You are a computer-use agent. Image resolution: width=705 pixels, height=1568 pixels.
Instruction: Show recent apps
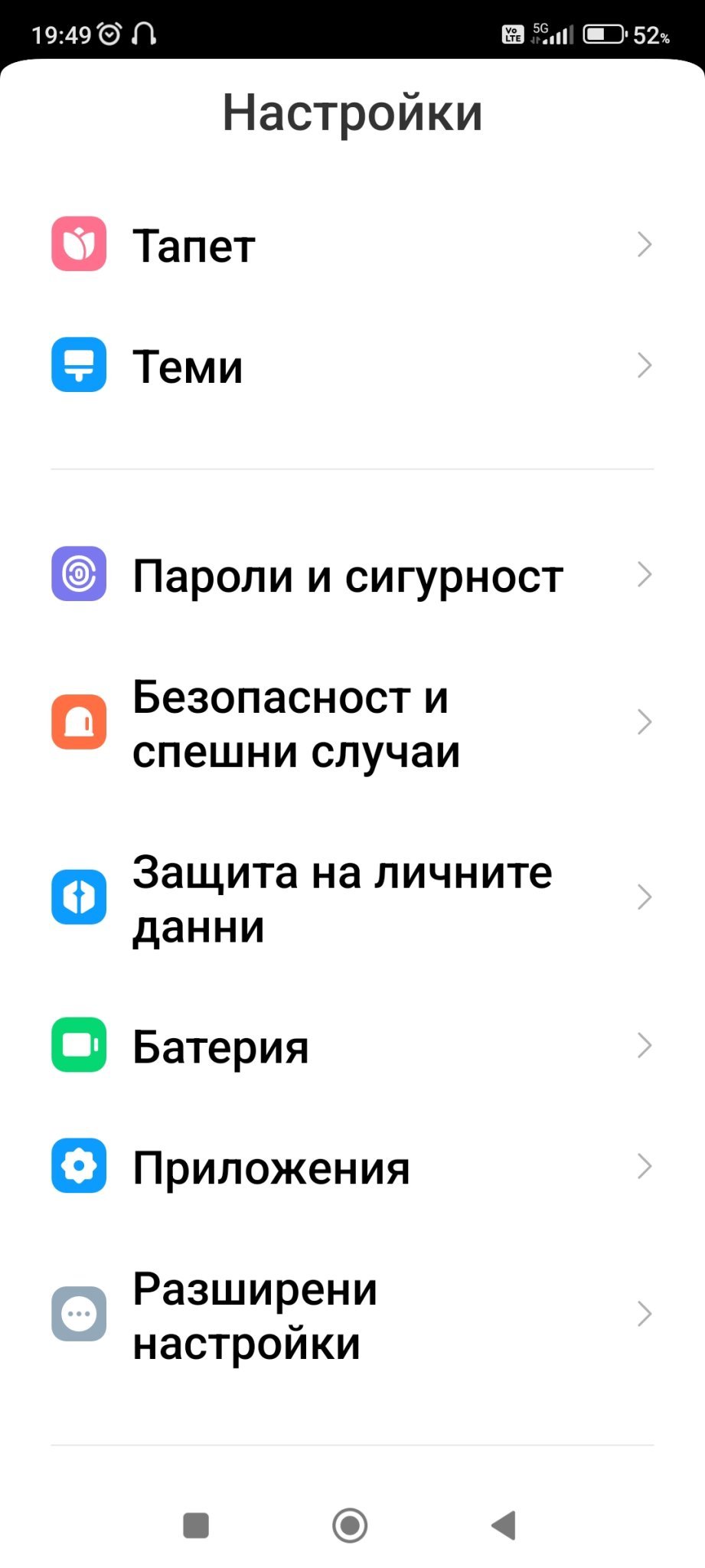tap(196, 1525)
